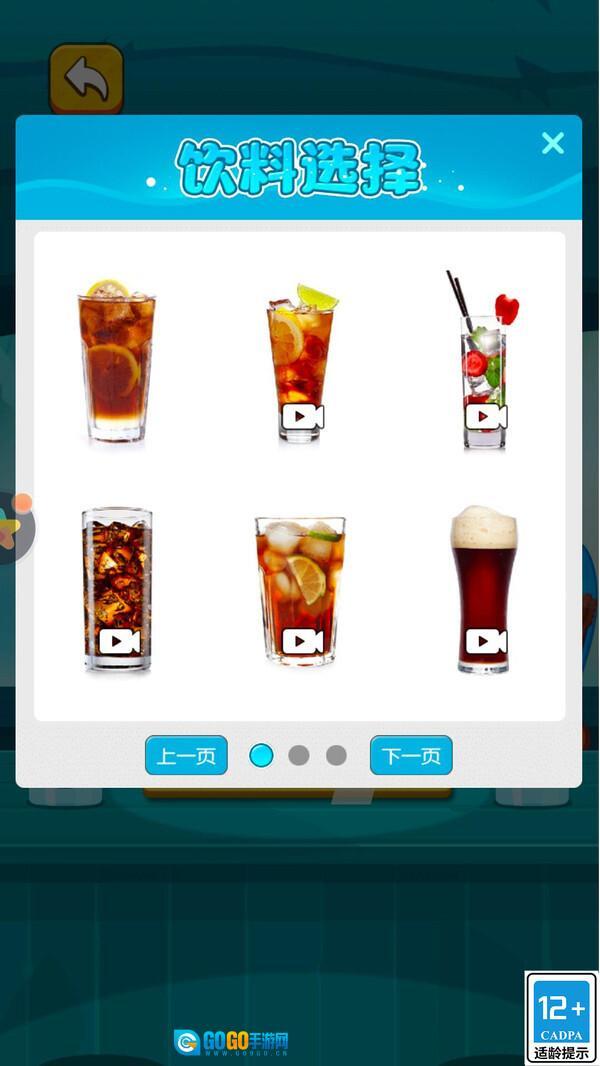The width and height of the screenshot is (600, 1066).
Task: Open the 12+ CADPA age rating tip
Action: point(561,1017)
